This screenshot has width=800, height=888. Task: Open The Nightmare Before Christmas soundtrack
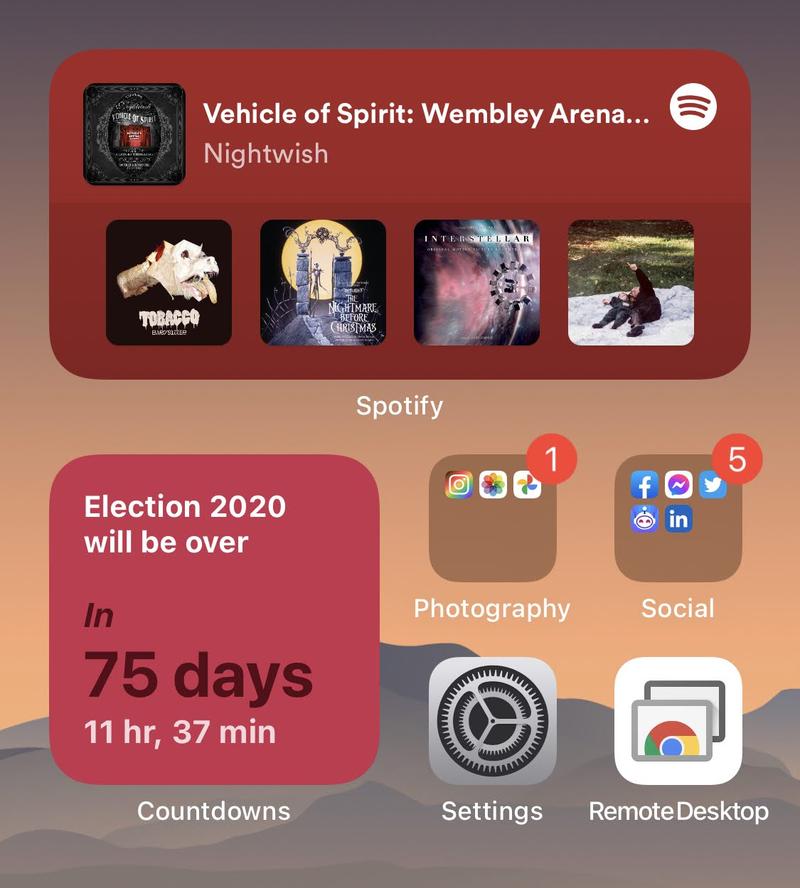pos(322,283)
